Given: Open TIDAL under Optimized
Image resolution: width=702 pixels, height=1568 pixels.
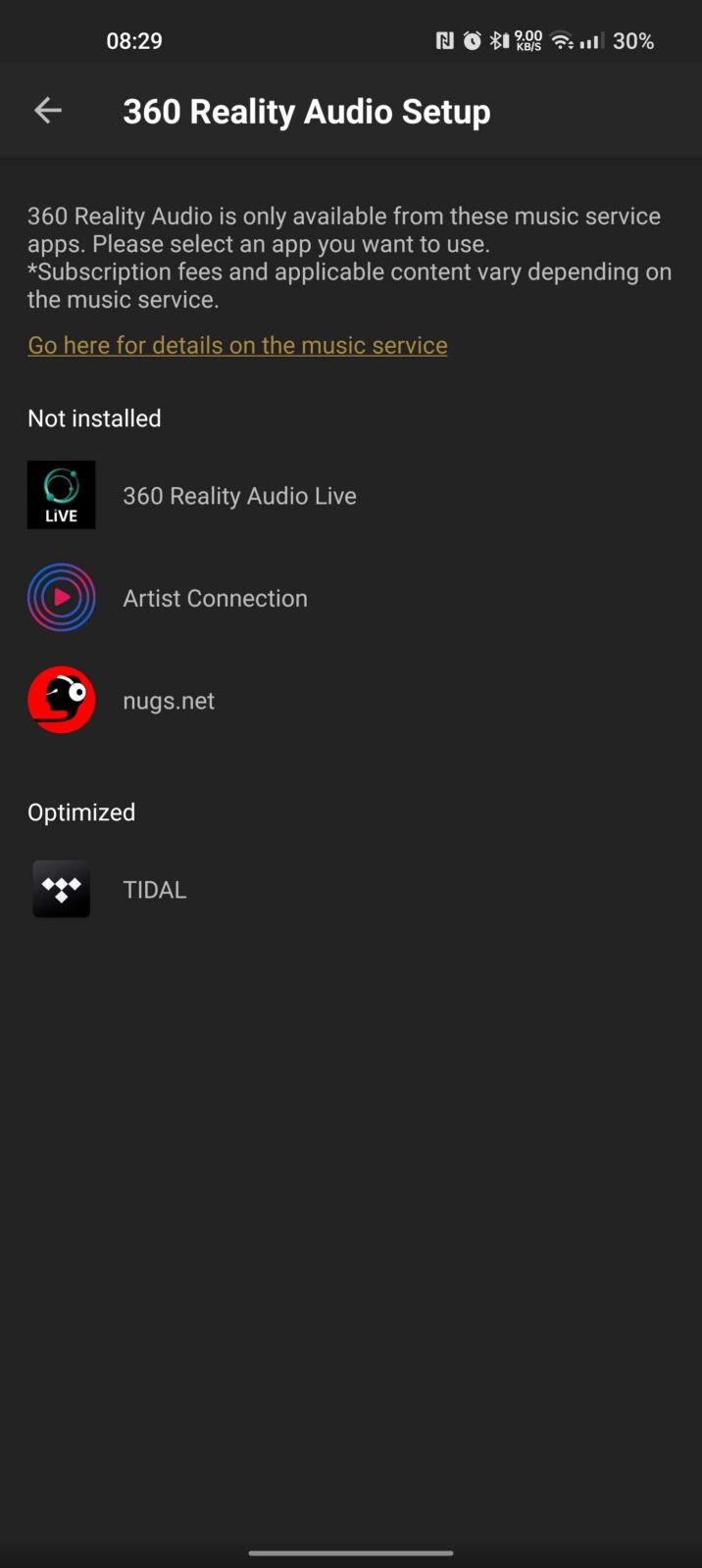Looking at the screenshot, I should [x=154, y=890].
